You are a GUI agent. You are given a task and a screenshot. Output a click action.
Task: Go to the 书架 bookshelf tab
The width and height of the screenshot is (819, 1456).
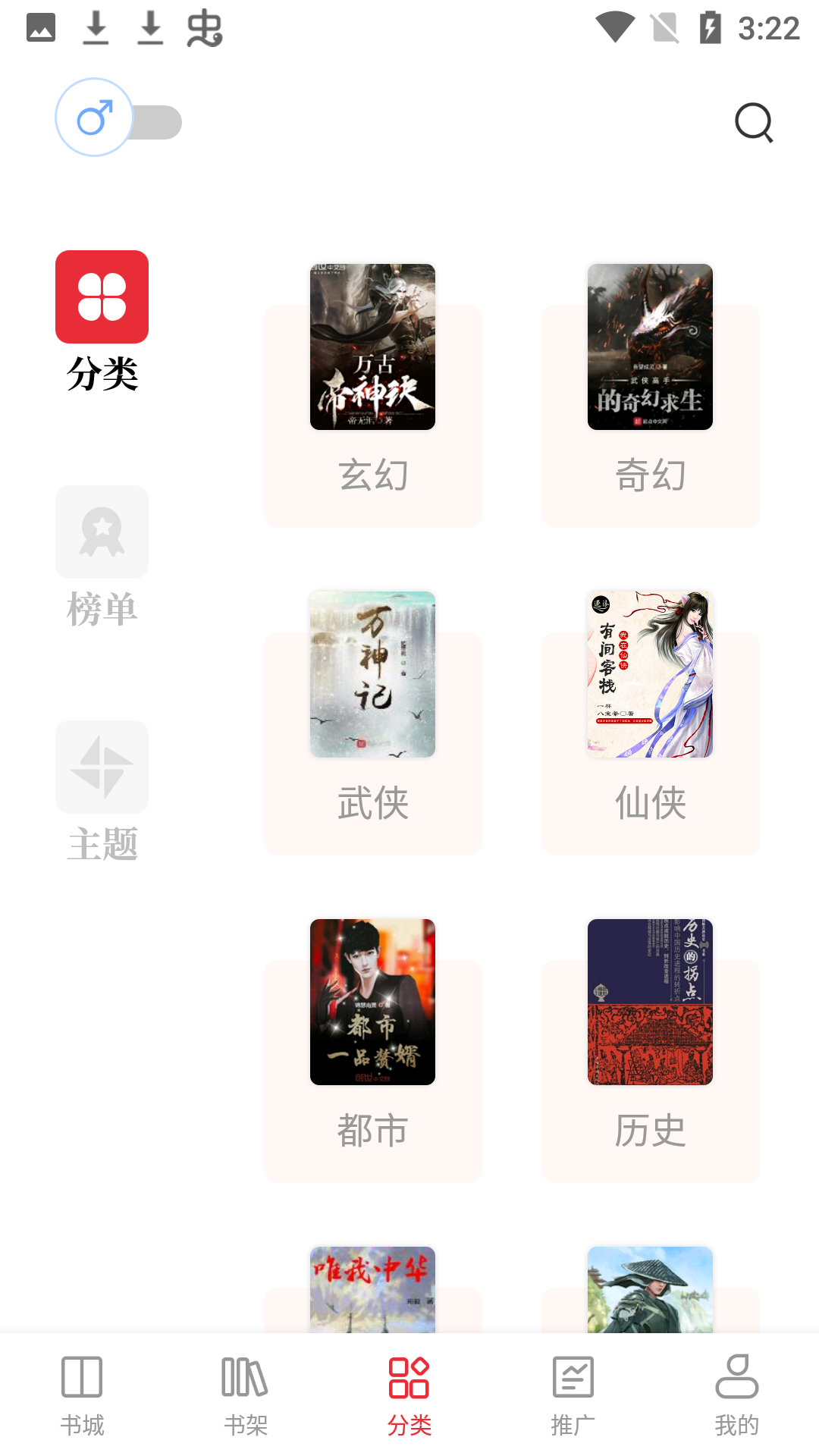coord(246,1395)
